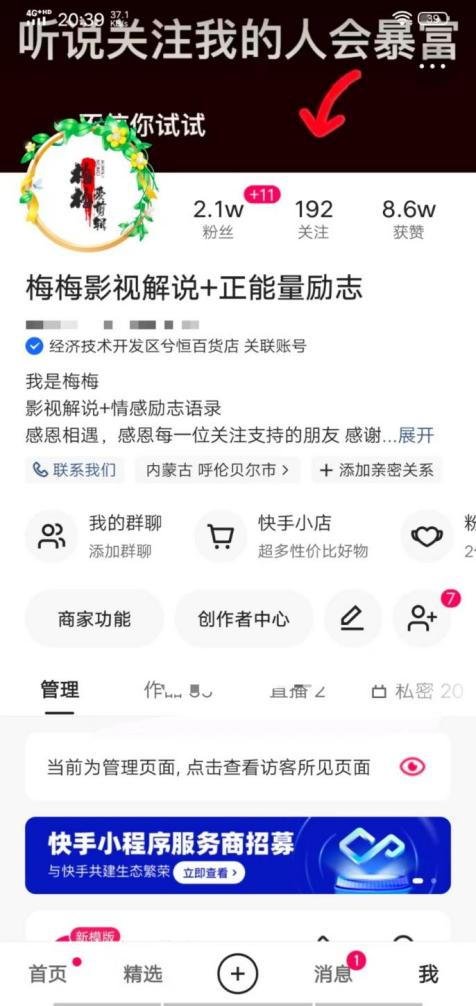Open the 消息 messages tab

coord(334,974)
